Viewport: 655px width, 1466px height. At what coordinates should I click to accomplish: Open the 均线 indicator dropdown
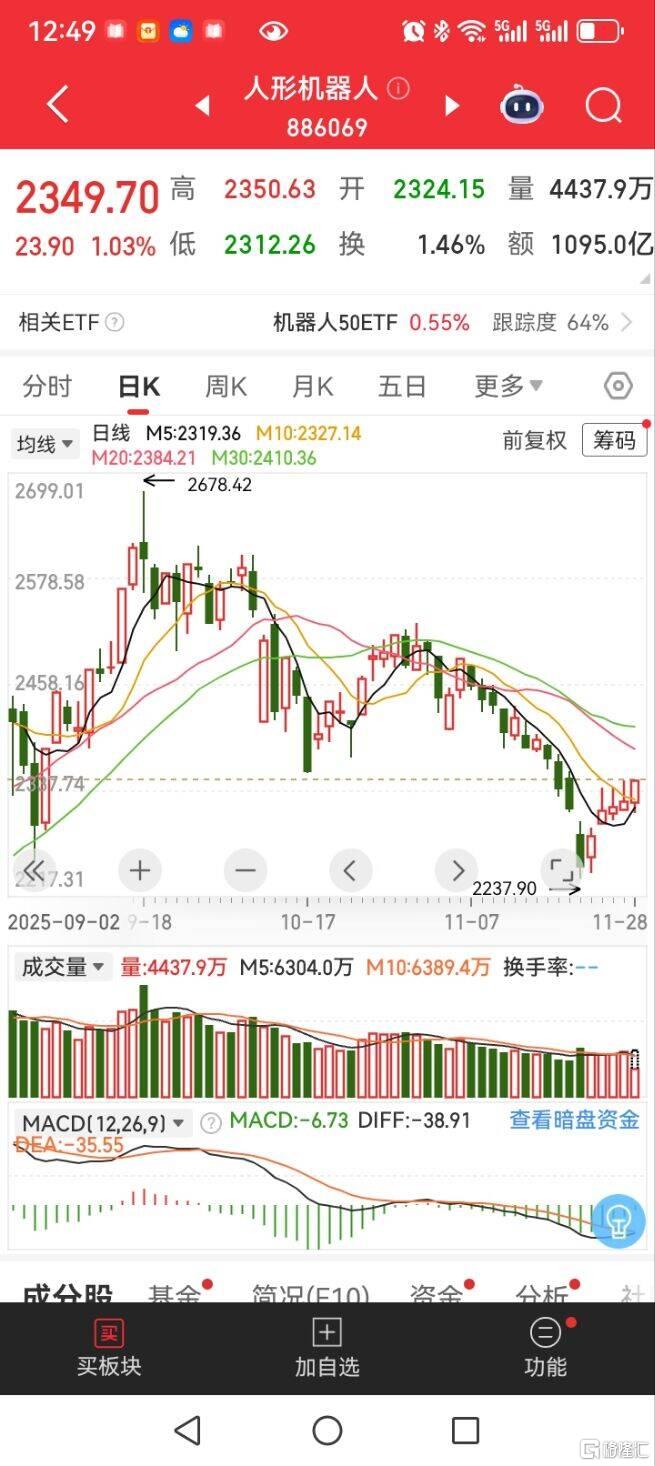tap(45, 444)
